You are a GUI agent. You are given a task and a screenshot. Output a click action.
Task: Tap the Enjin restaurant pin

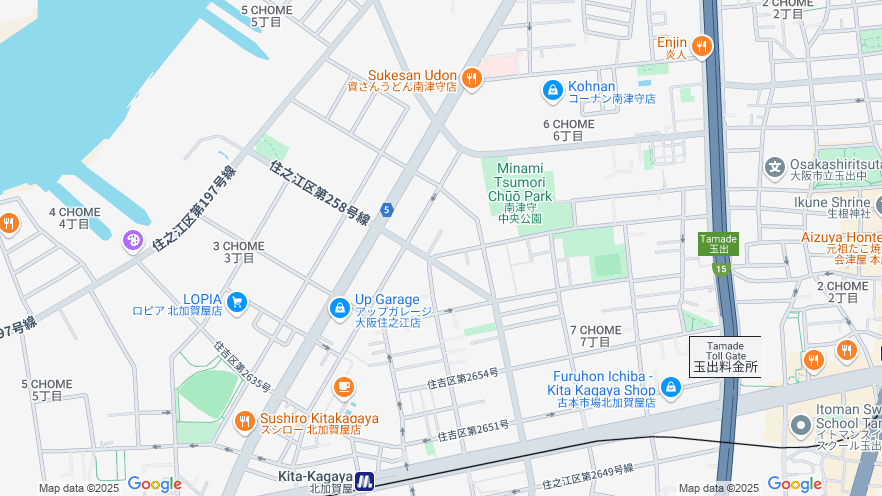pyautogui.click(x=702, y=45)
